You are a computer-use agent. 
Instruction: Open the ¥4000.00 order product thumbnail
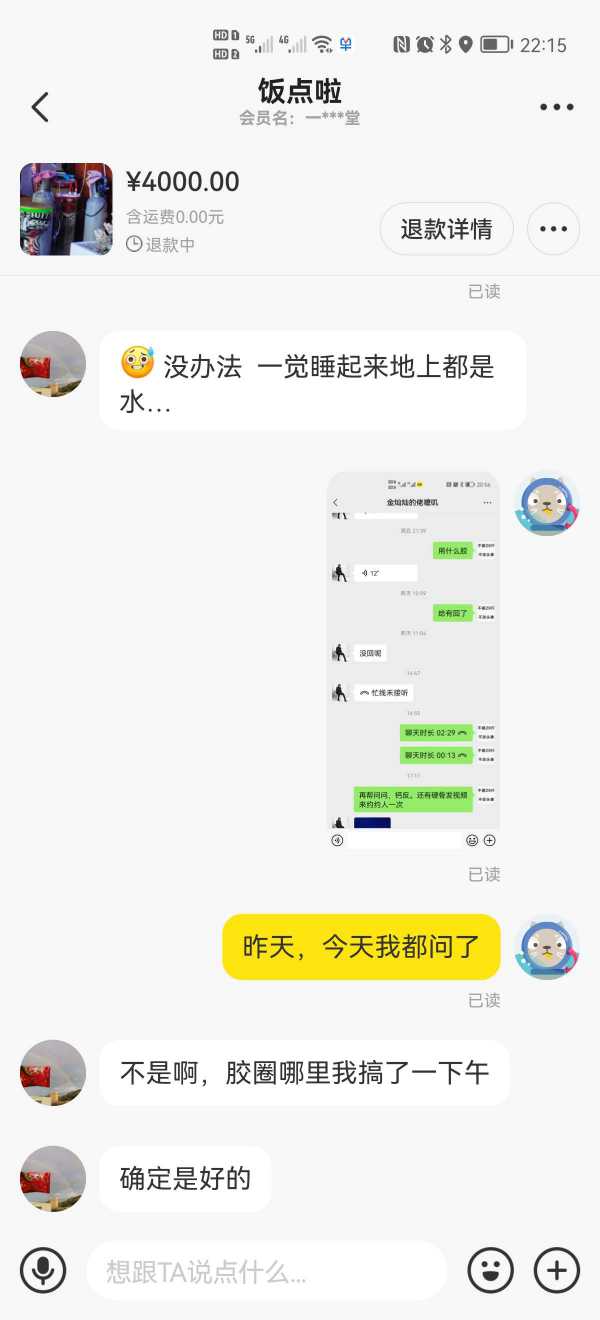click(66, 209)
